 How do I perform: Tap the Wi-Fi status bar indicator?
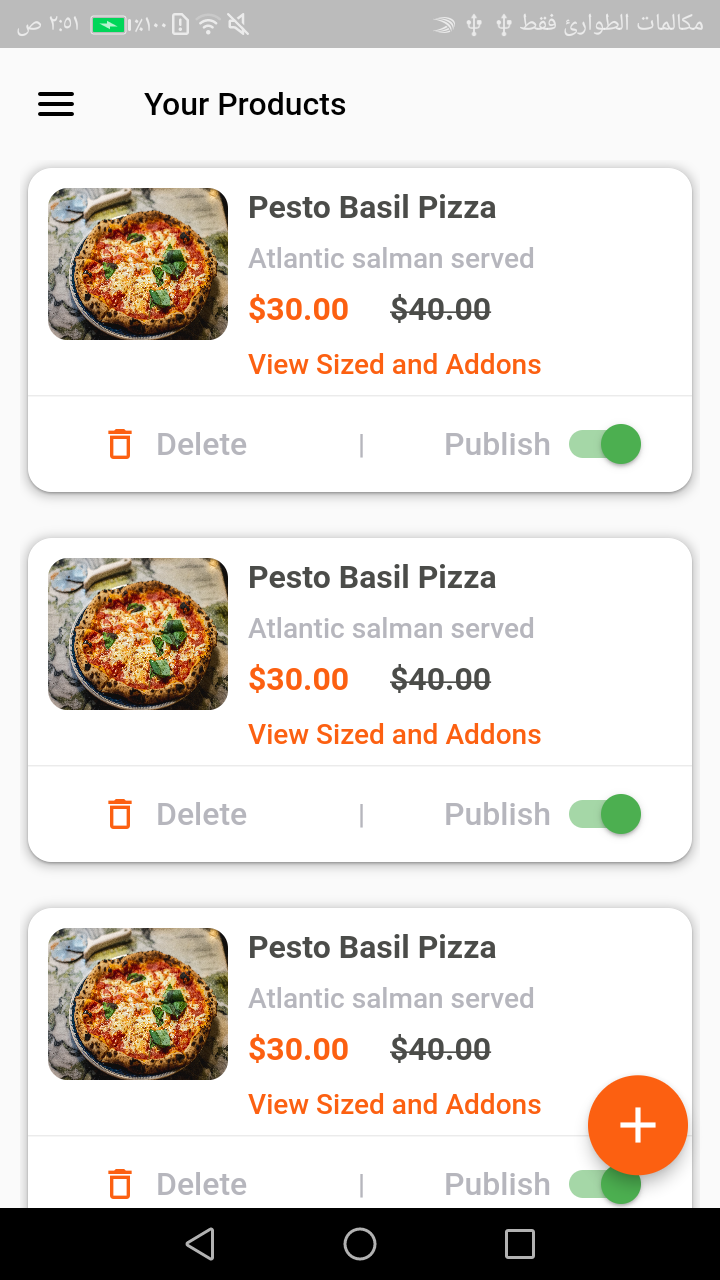pos(207,24)
